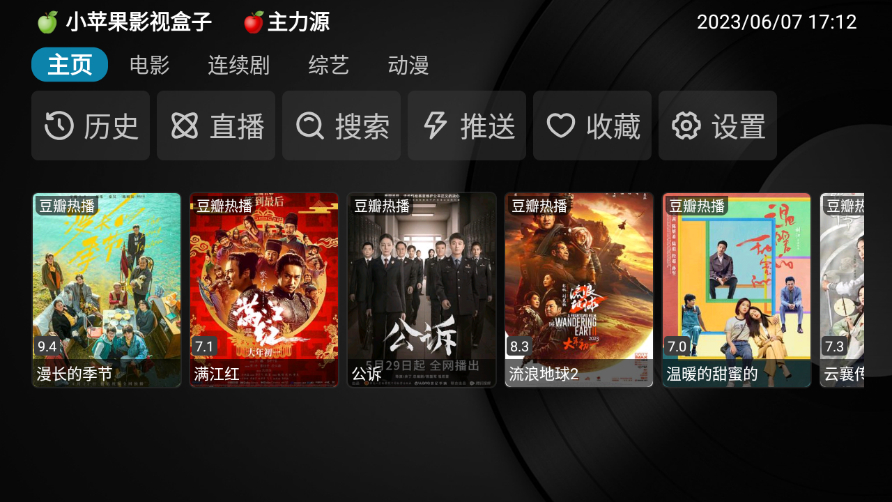Open the 连续剧 tab

(238, 65)
